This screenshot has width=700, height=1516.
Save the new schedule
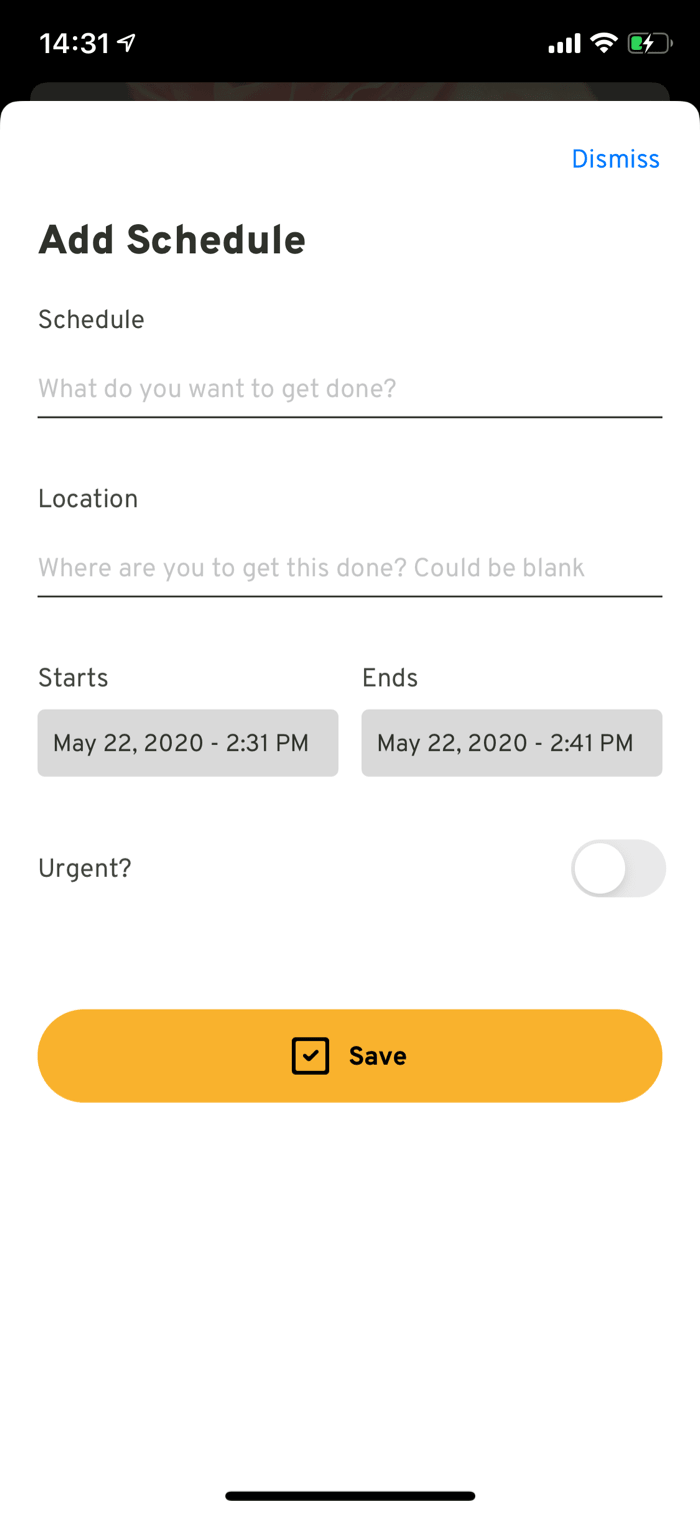(x=350, y=1056)
